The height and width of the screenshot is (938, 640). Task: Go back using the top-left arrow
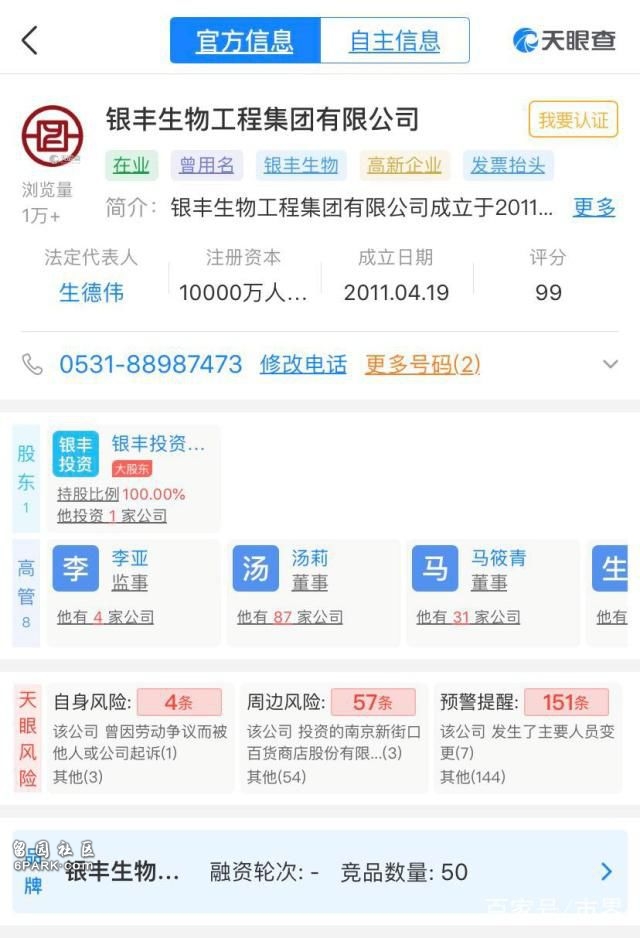(x=30, y=41)
